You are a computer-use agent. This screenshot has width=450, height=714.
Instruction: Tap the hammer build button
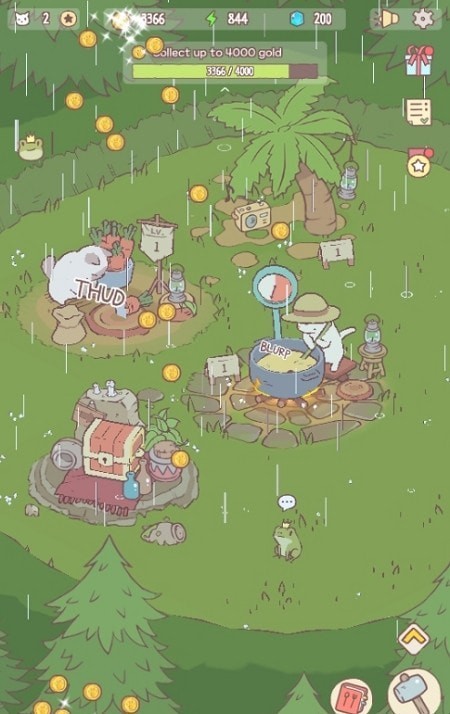(414, 691)
